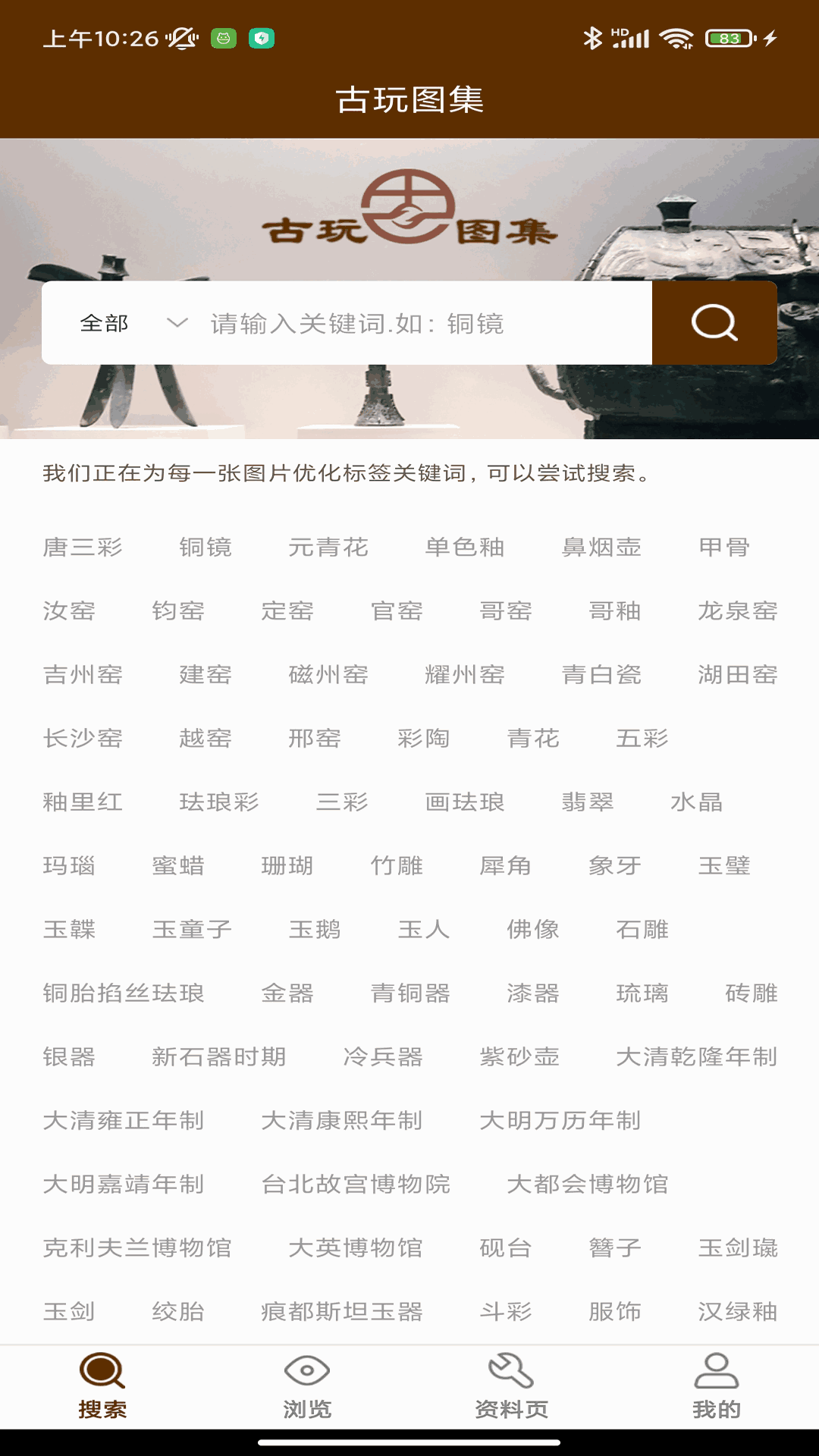This screenshot has width=819, height=1456.
Task: Select the 搜索 tab
Action: coord(102,1386)
